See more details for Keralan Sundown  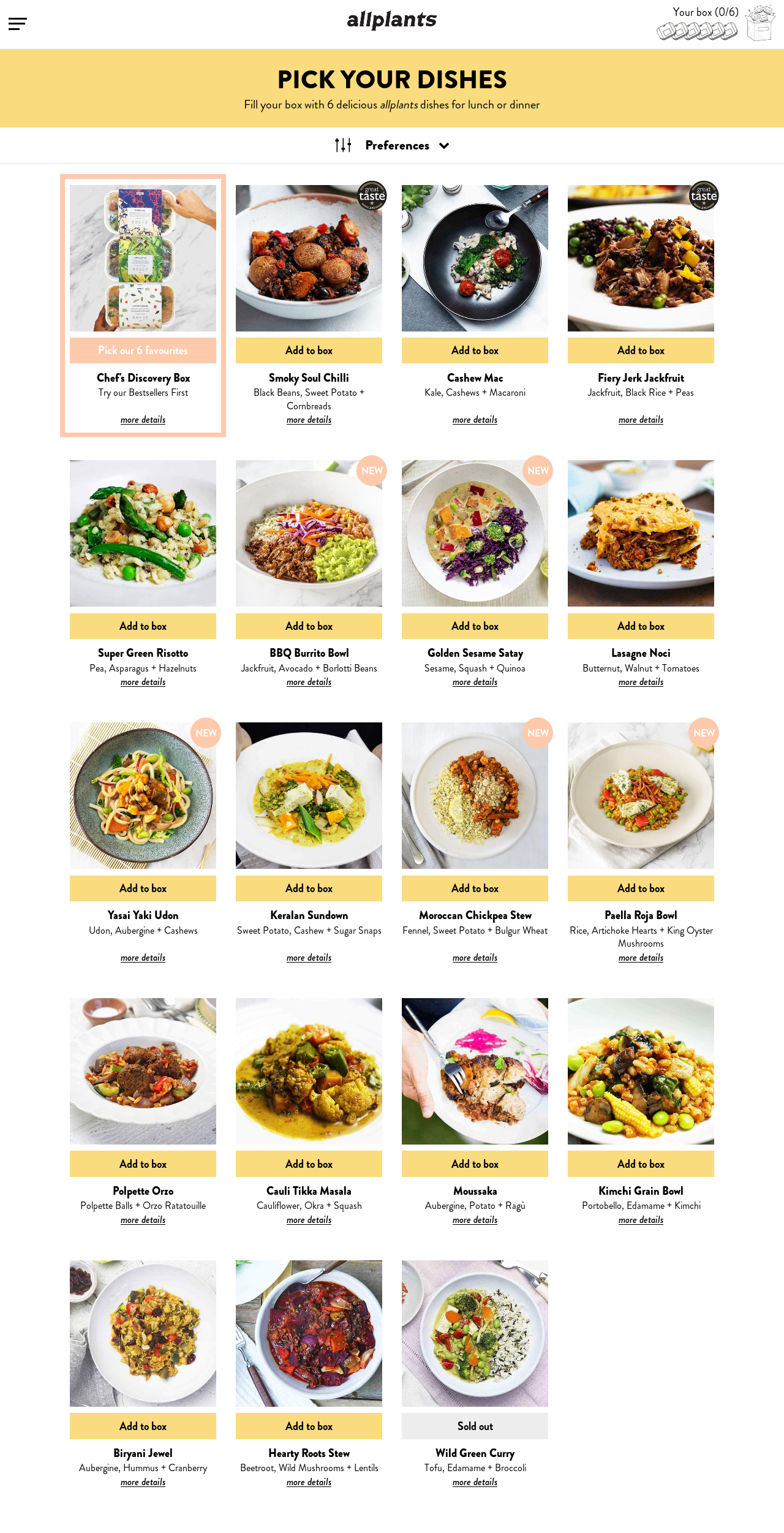(x=309, y=958)
